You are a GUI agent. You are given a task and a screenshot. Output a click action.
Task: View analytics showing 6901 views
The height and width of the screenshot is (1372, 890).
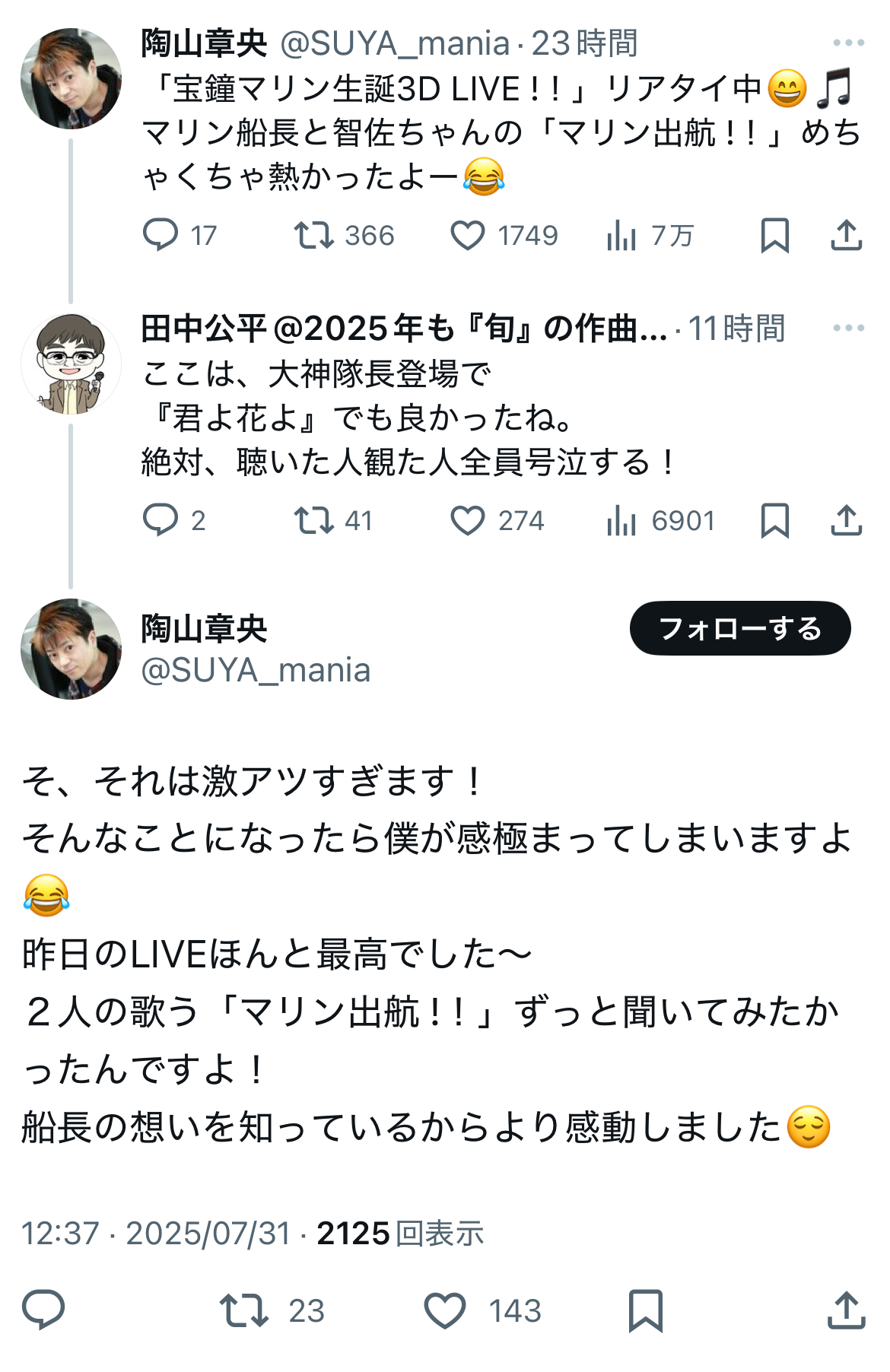[x=621, y=520]
